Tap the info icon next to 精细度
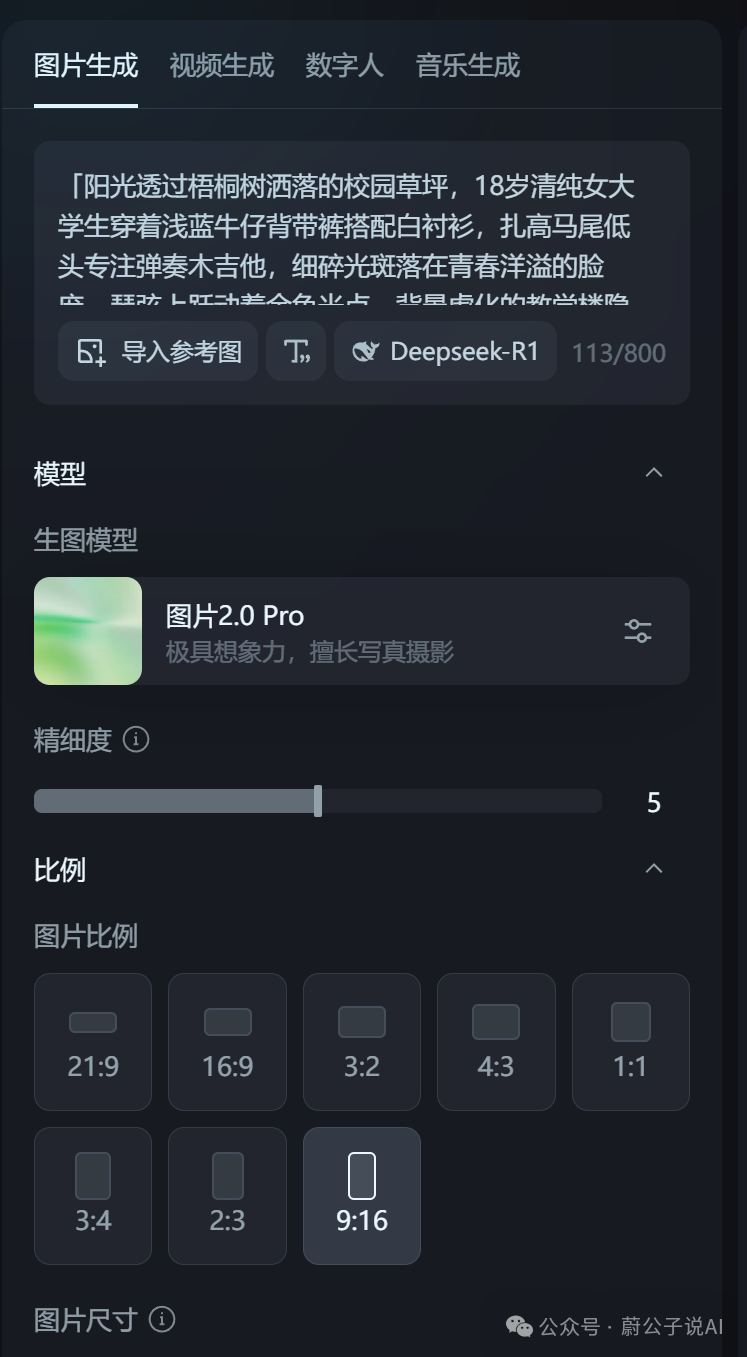Screen dimensions: 747x1357 point(136,740)
